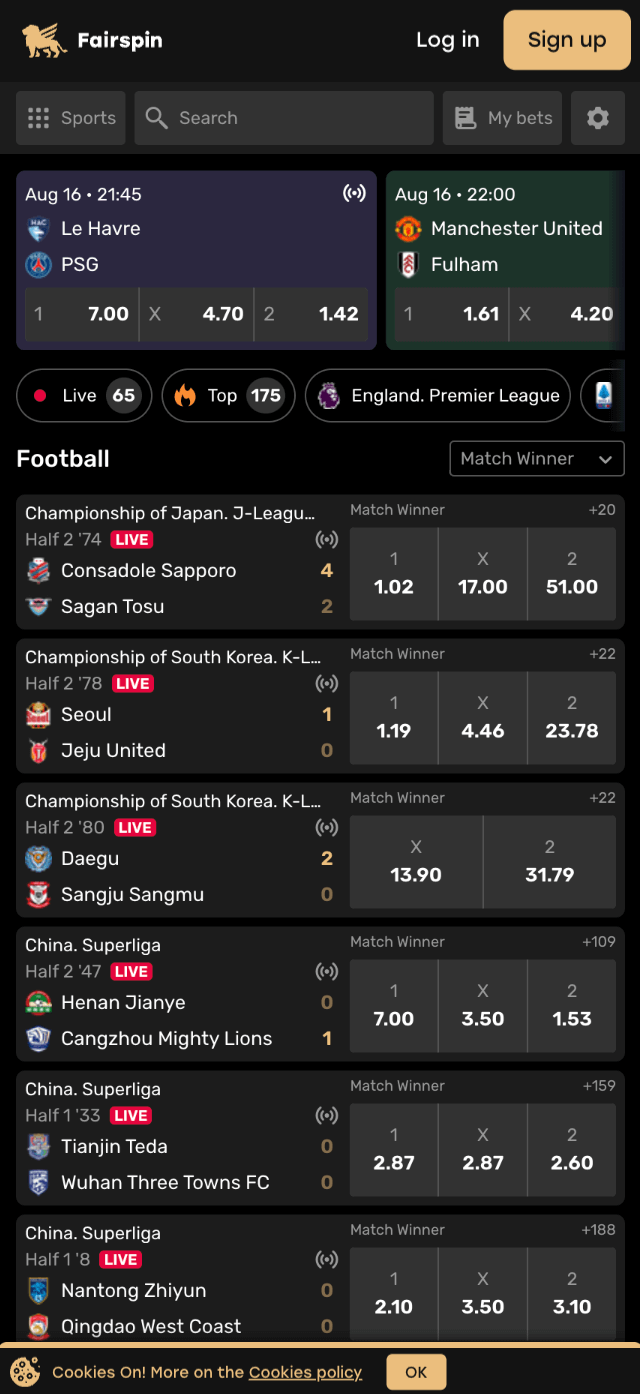
Task: Filter by England. Premier League chip
Action: [438, 396]
